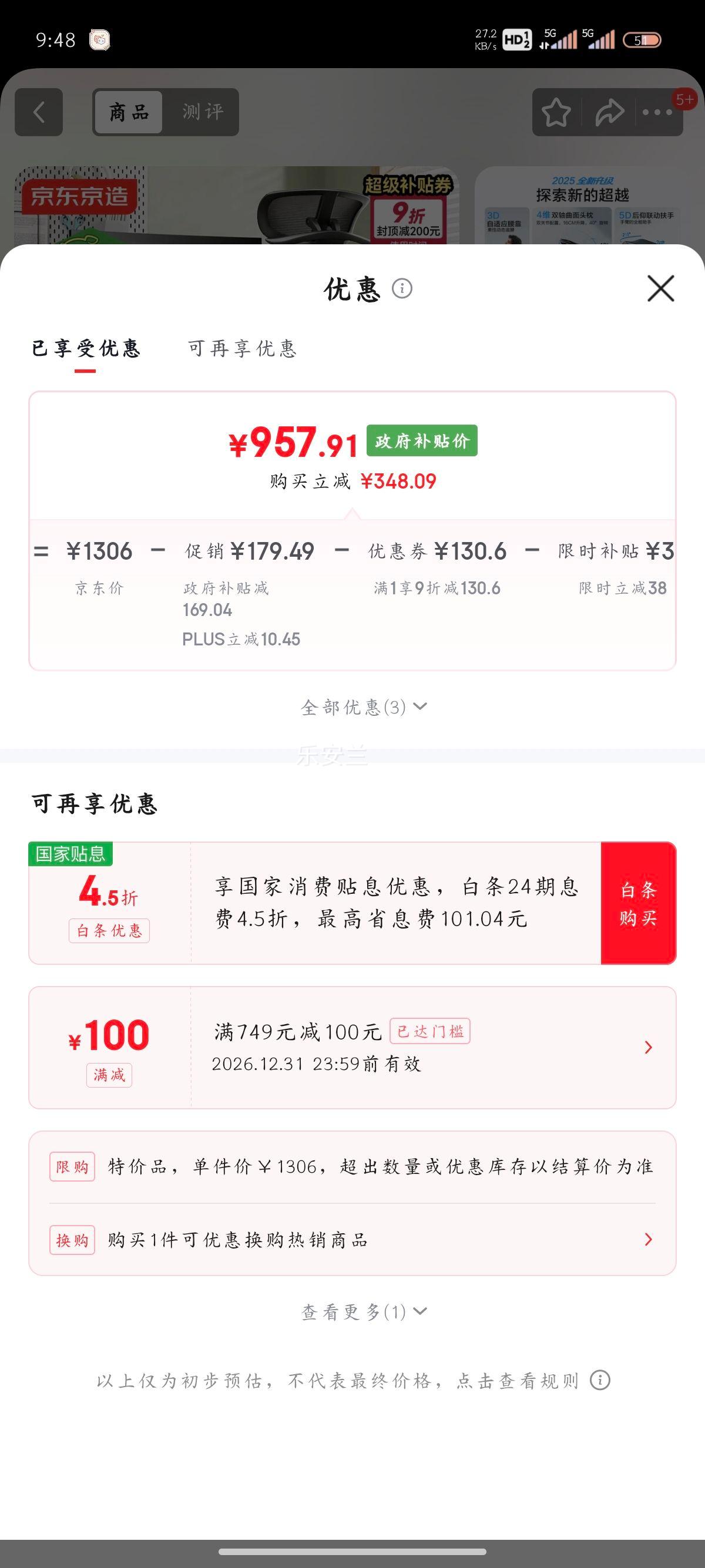Tap the 已达门槛 label on the coupon
Image resolution: width=705 pixels, height=1568 pixels.
click(x=429, y=1031)
